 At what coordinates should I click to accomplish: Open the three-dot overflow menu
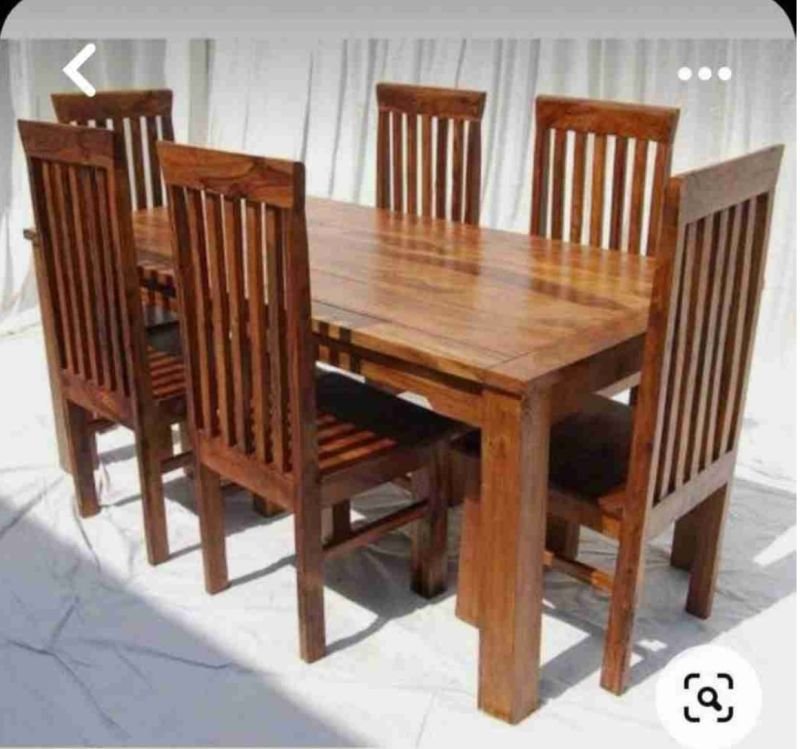[x=704, y=73]
